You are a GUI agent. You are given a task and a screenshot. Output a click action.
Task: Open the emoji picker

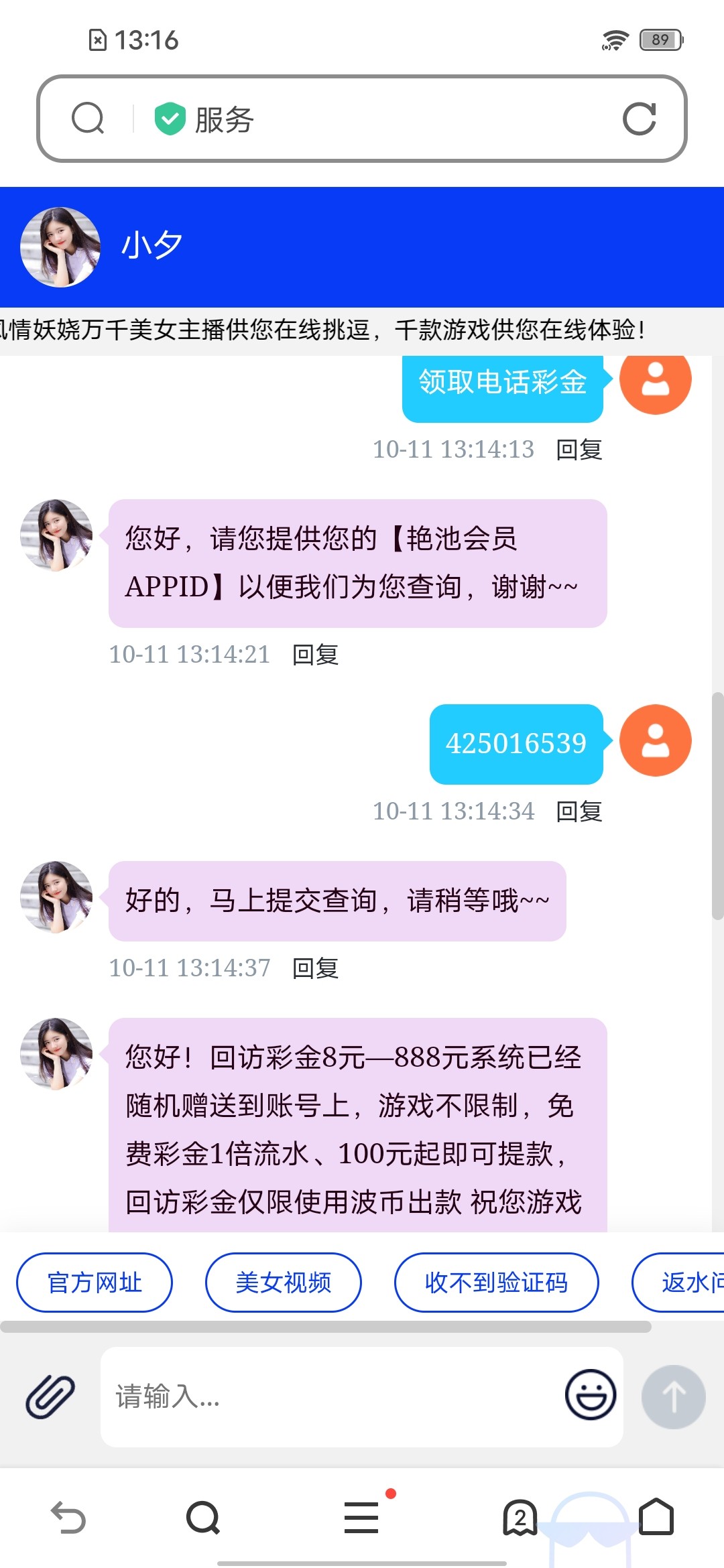click(591, 1394)
